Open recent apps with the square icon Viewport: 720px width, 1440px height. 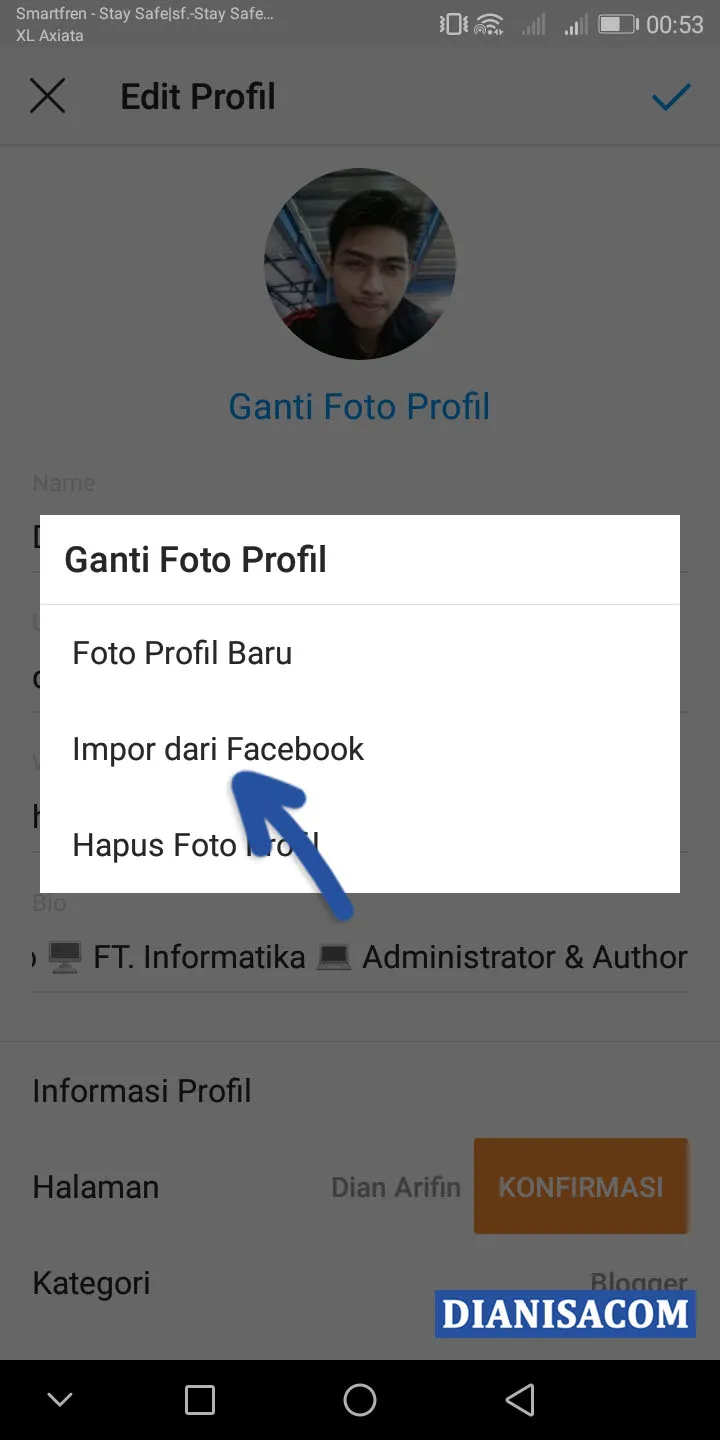click(x=200, y=1399)
